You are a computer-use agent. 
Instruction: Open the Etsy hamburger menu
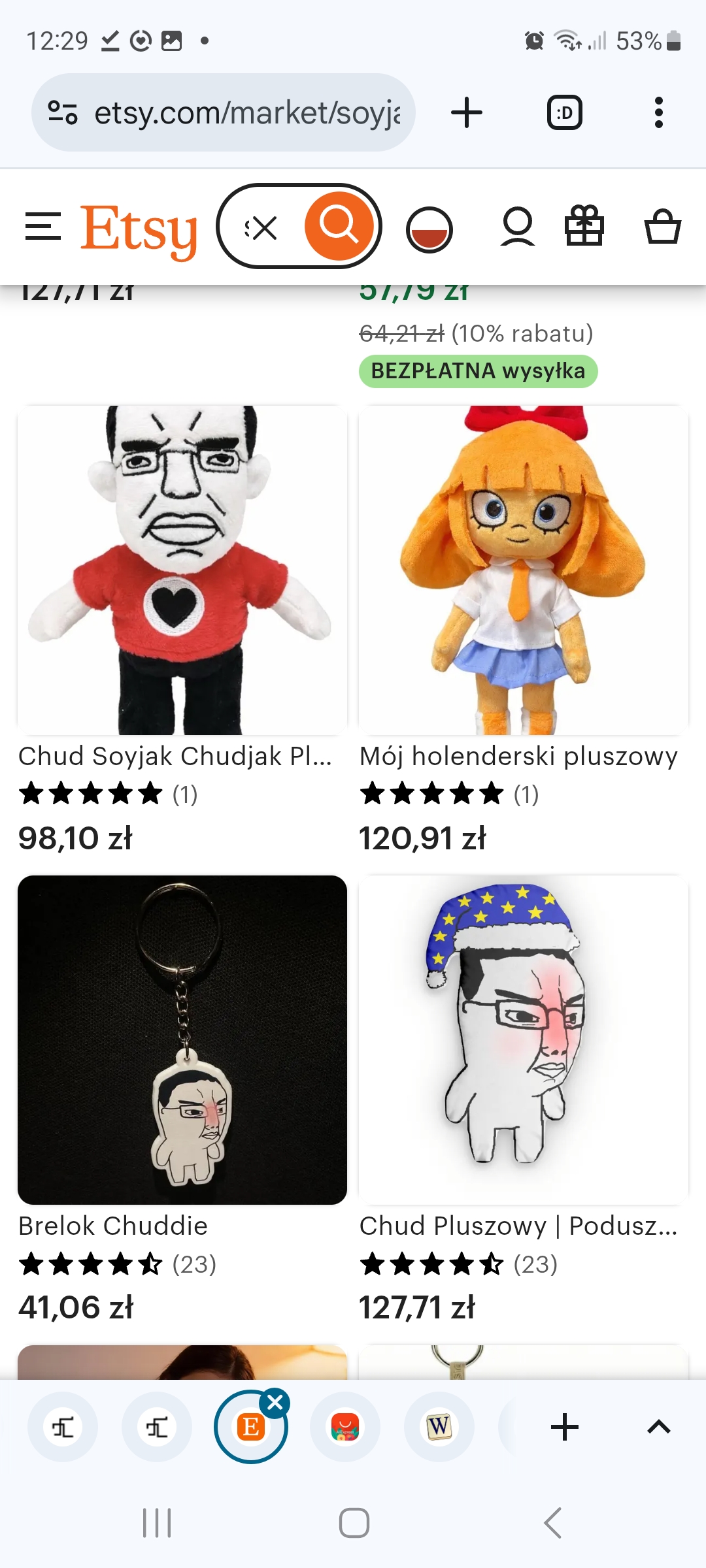(43, 227)
